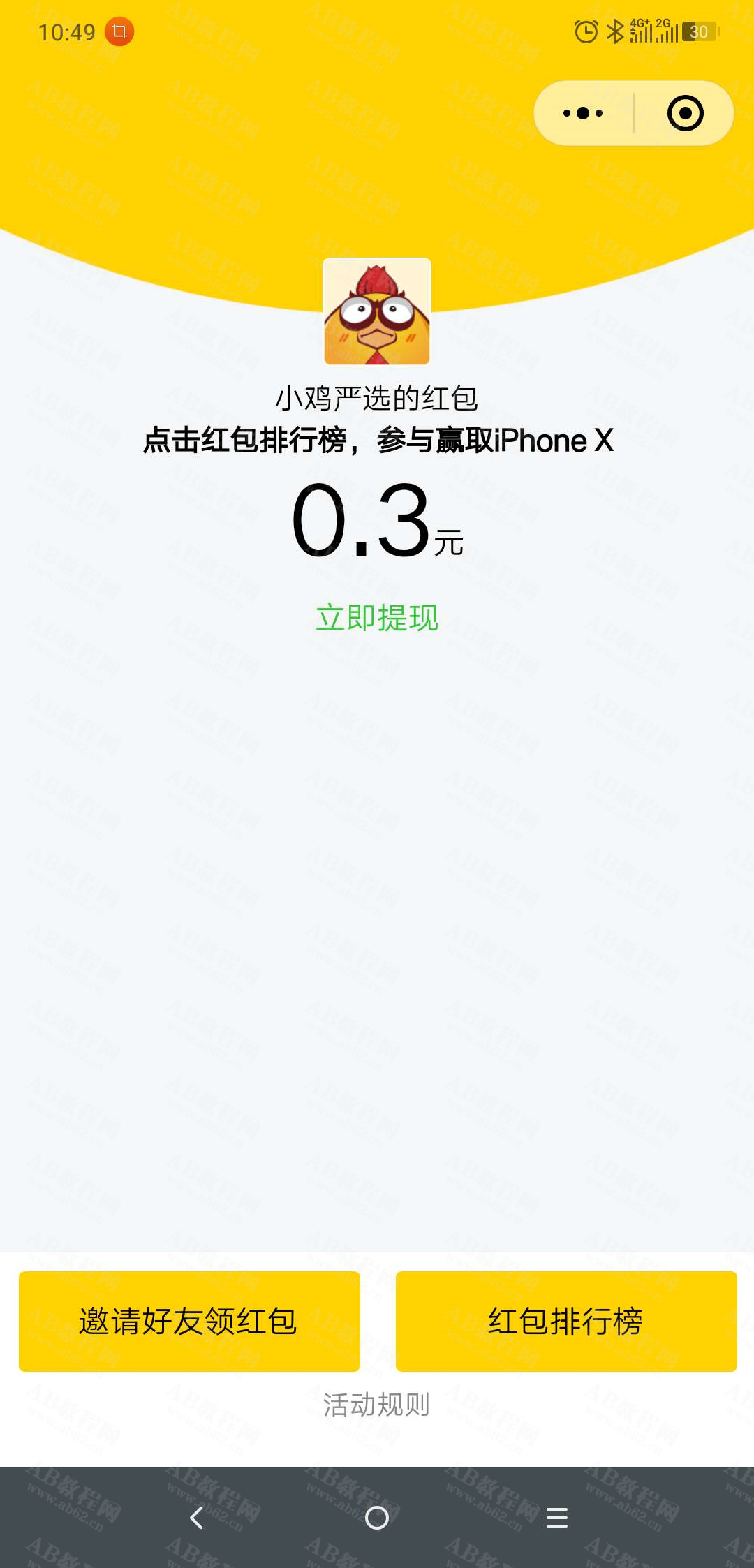Open the mini program three-dot options menu
Image resolution: width=754 pixels, height=1568 pixels.
[x=584, y=113]
